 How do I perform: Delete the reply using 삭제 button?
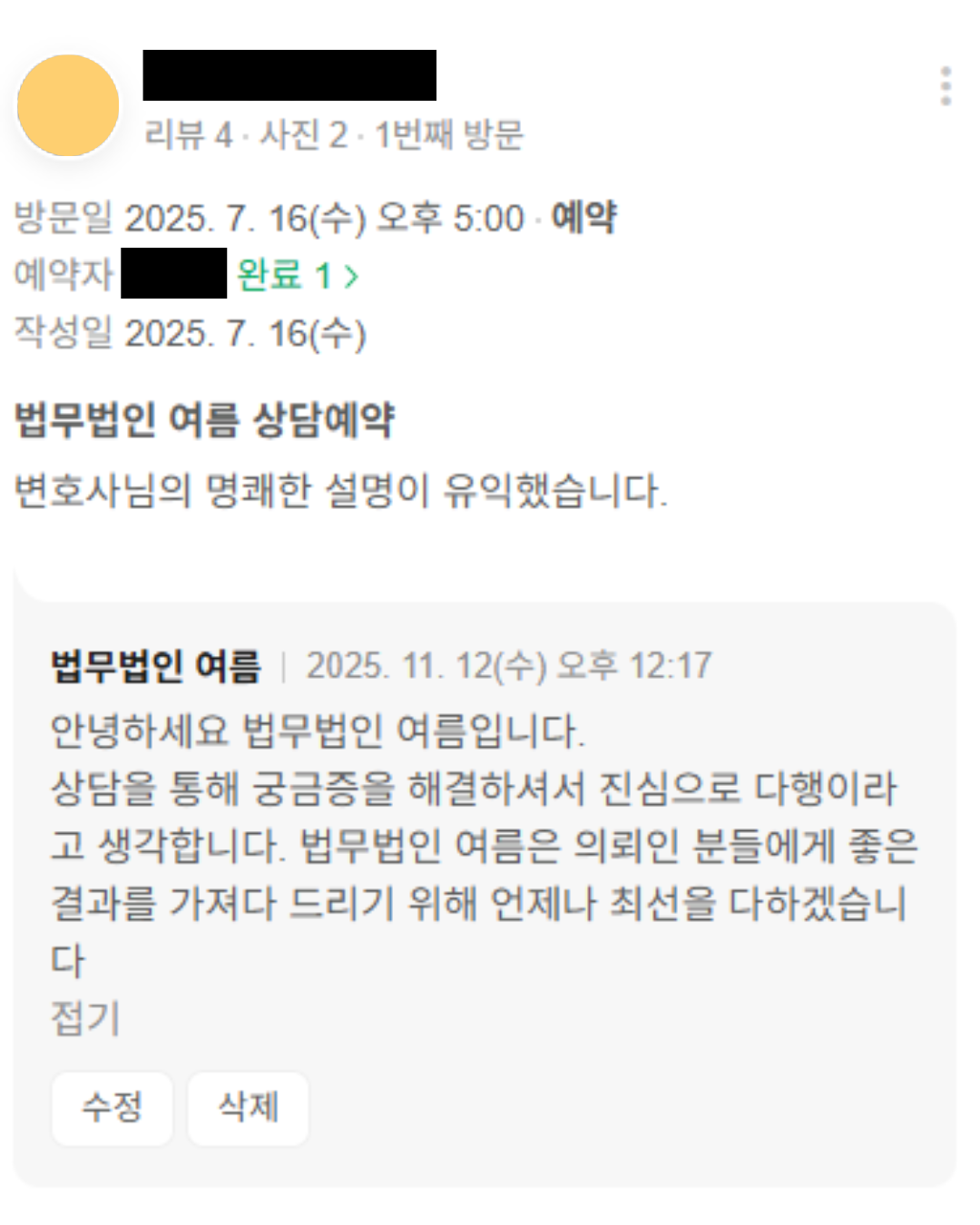pos(248,1107)
